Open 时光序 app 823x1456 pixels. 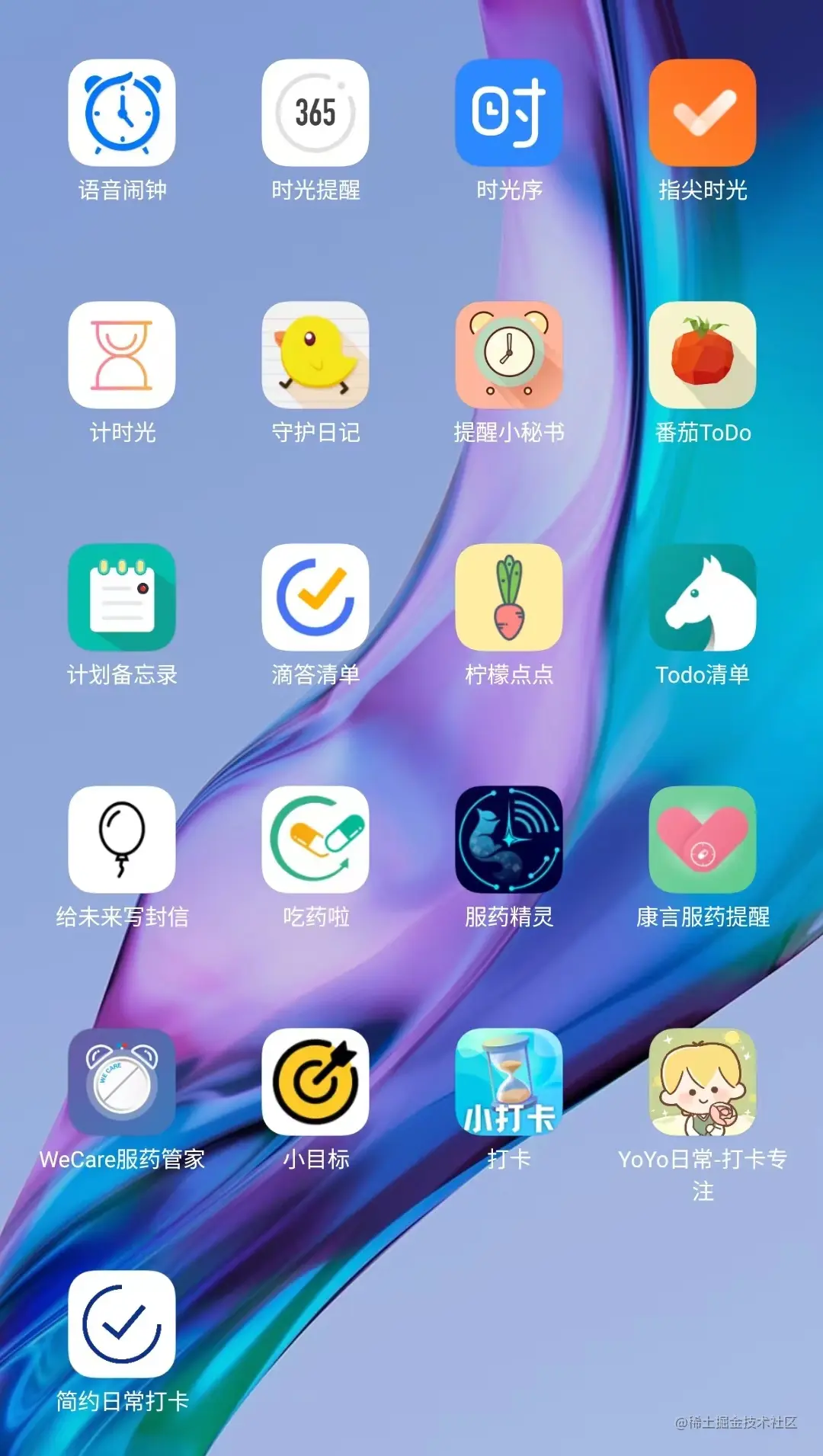509,113
